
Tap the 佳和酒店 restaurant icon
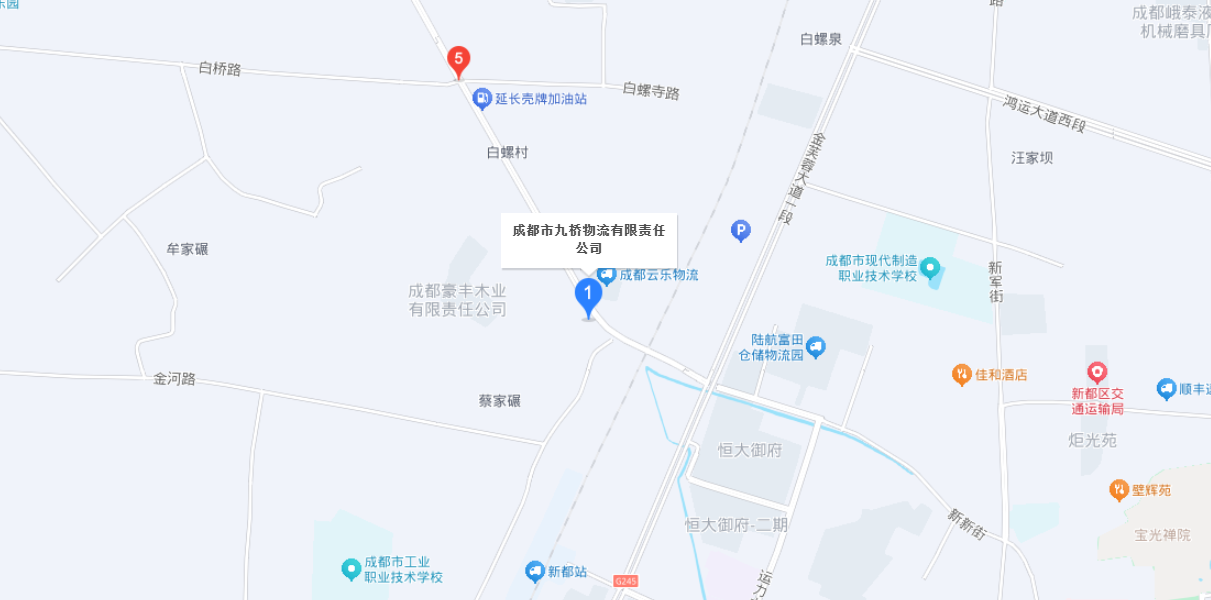tap(961, 375)
